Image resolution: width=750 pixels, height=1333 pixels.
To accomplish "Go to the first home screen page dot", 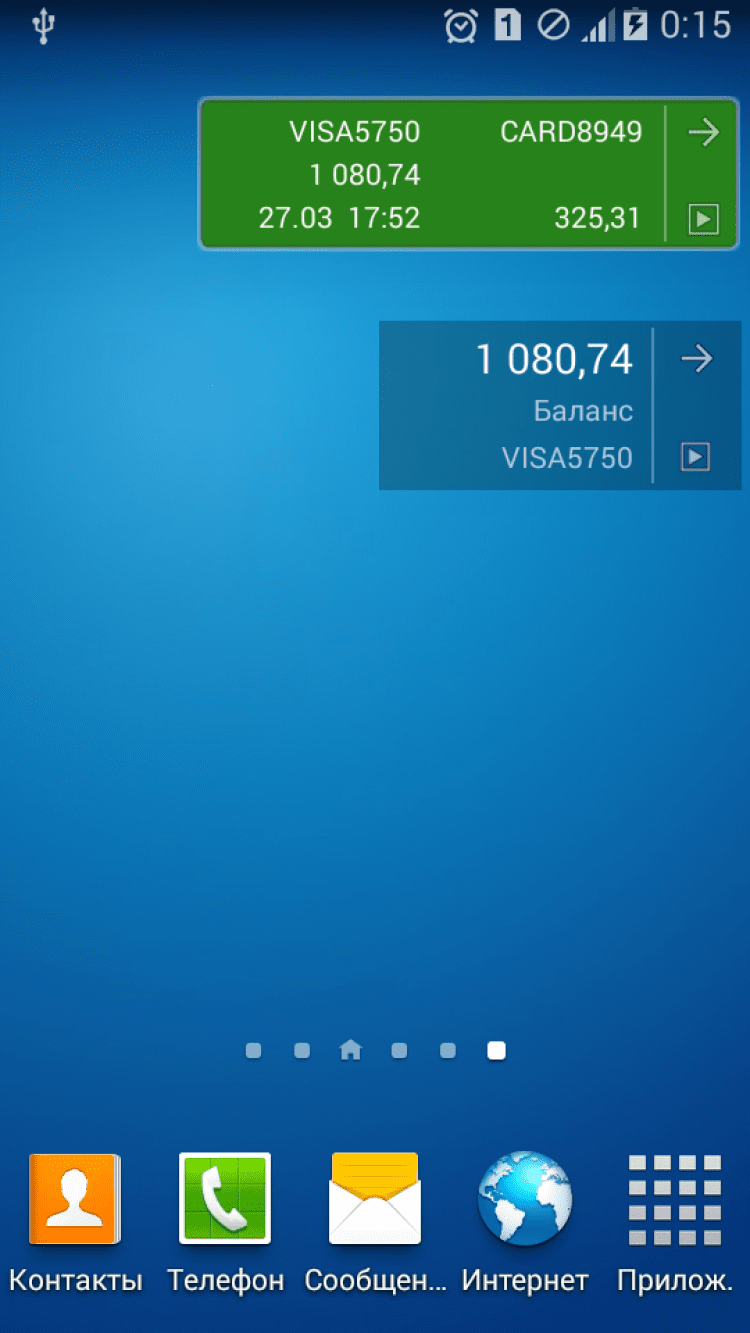I will pyautogui.click(x=254, y=1051).
